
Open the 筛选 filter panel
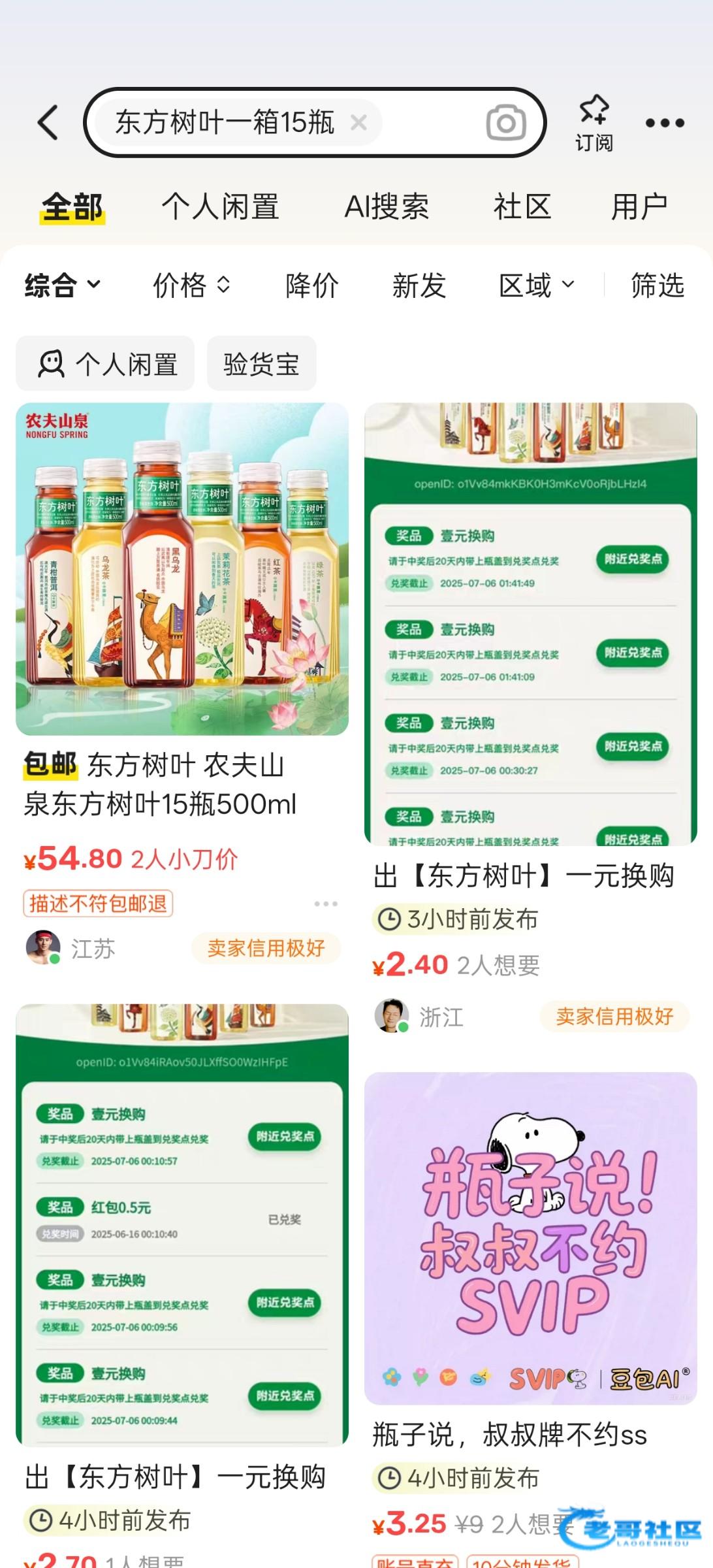[657, 285]
